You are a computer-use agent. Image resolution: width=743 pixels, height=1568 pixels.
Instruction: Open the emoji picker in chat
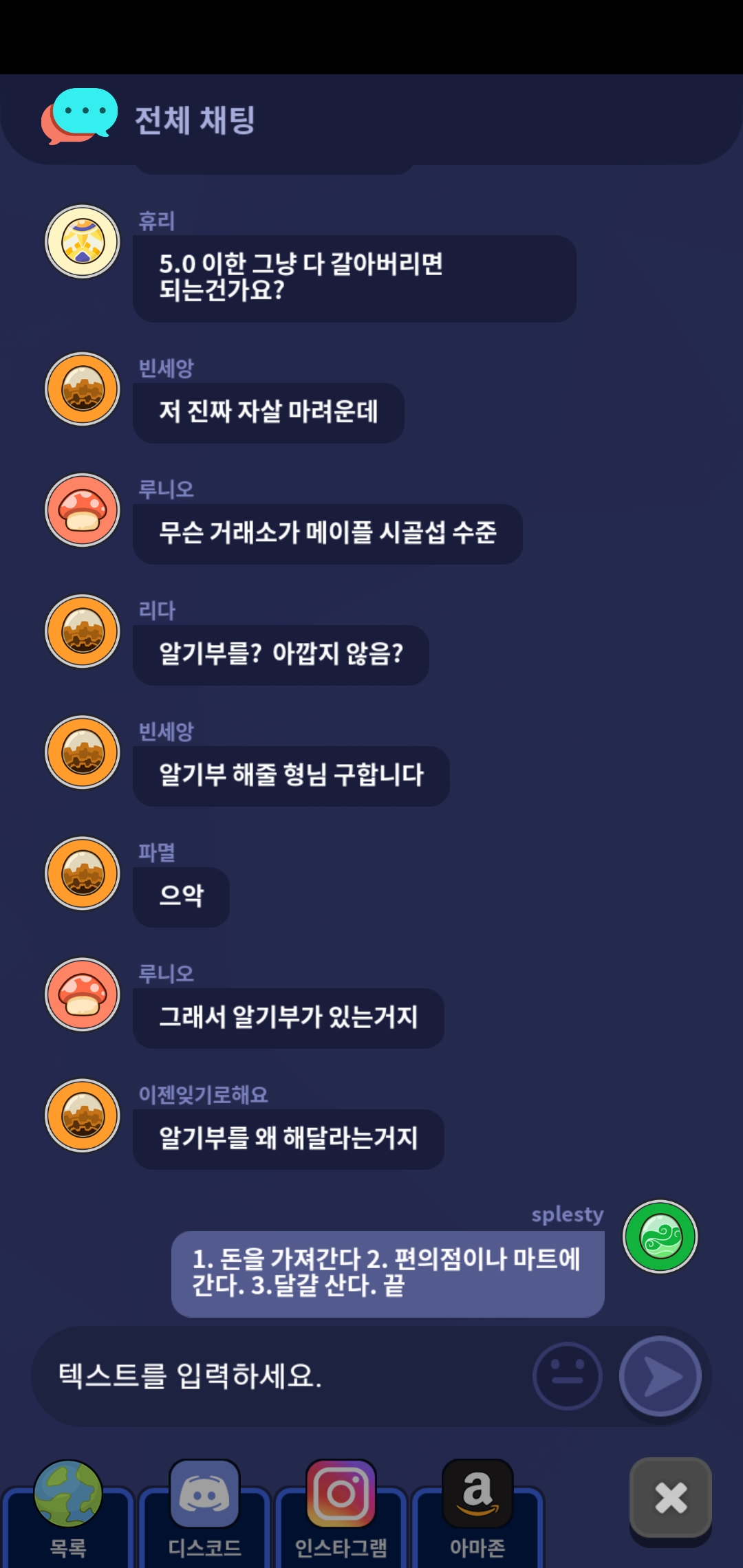point(568,1377)
